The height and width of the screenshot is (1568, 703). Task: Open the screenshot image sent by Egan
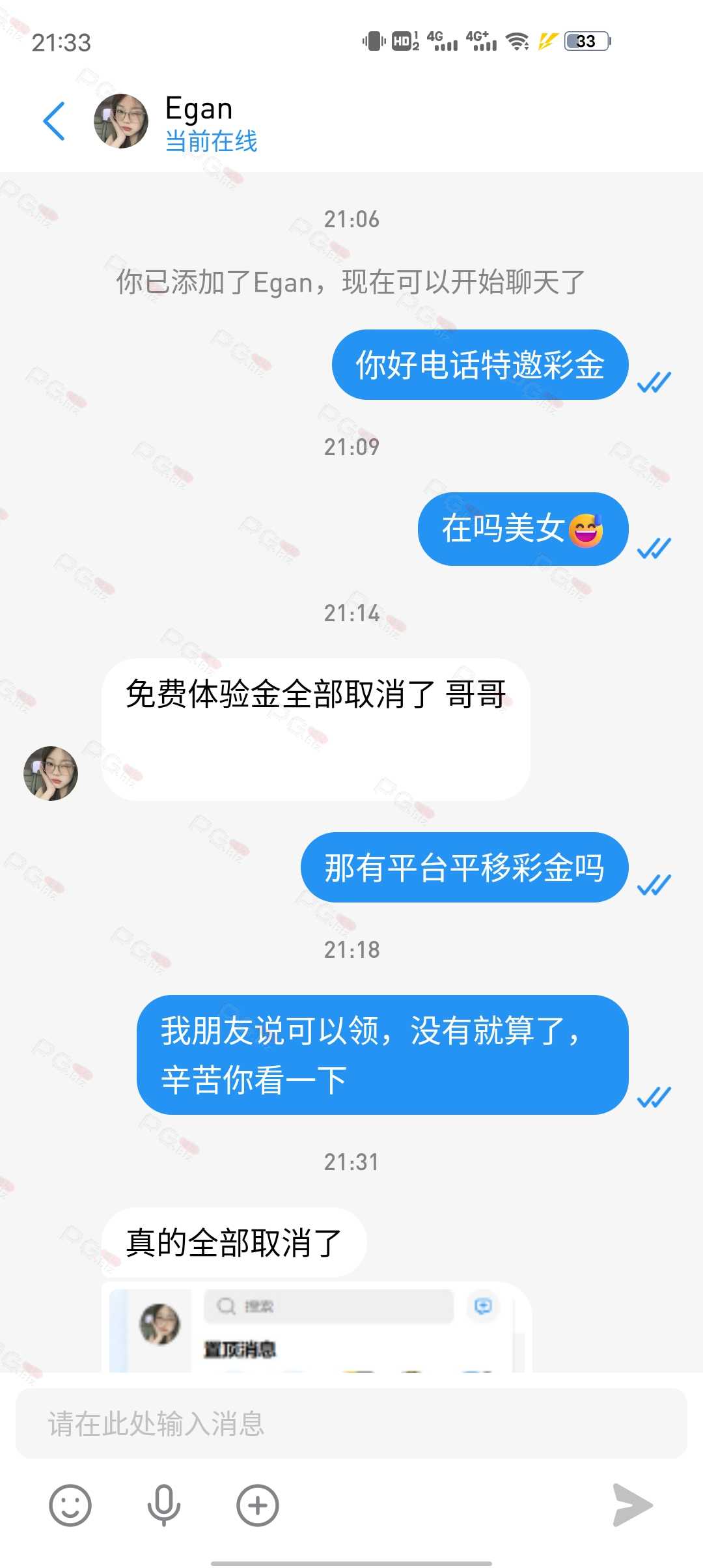317,1327
